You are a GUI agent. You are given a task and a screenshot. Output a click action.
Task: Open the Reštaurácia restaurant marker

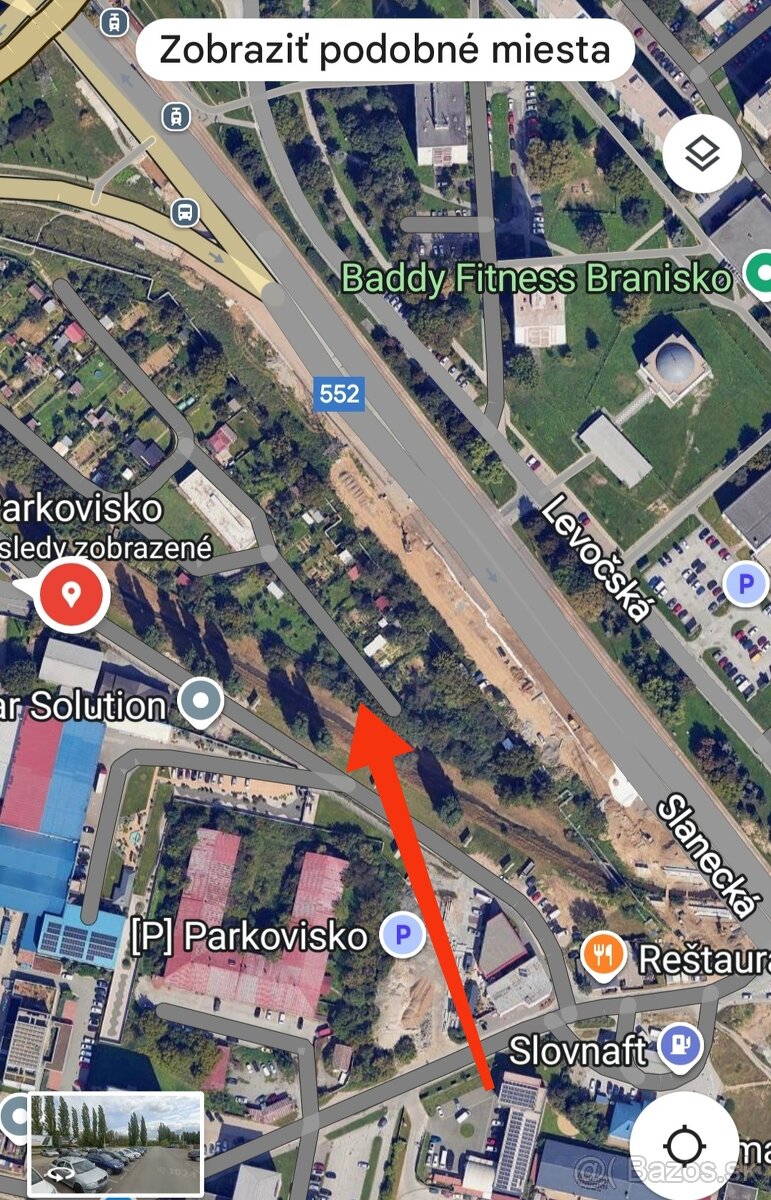click(x=604, y=957)
